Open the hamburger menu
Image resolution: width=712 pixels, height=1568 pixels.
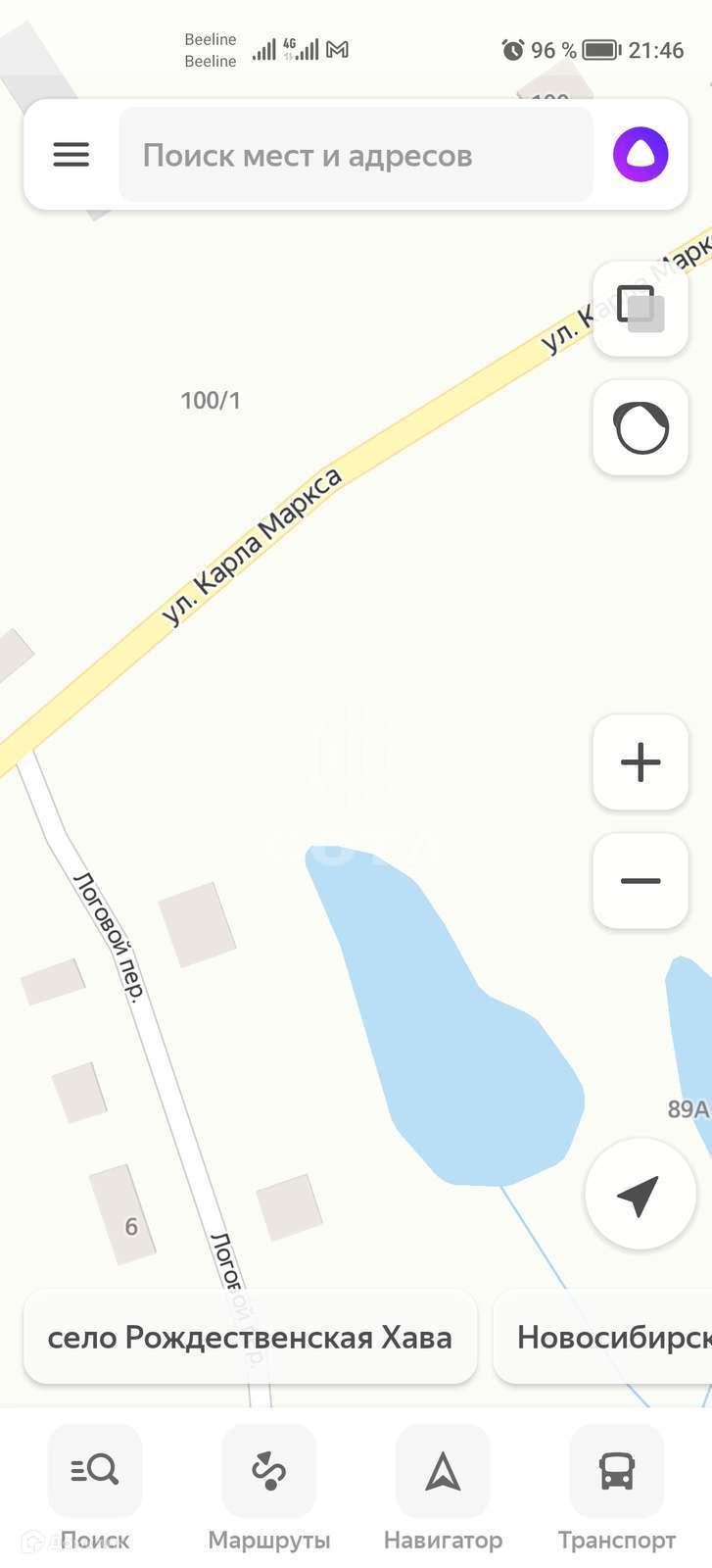(x=71, y=155)
